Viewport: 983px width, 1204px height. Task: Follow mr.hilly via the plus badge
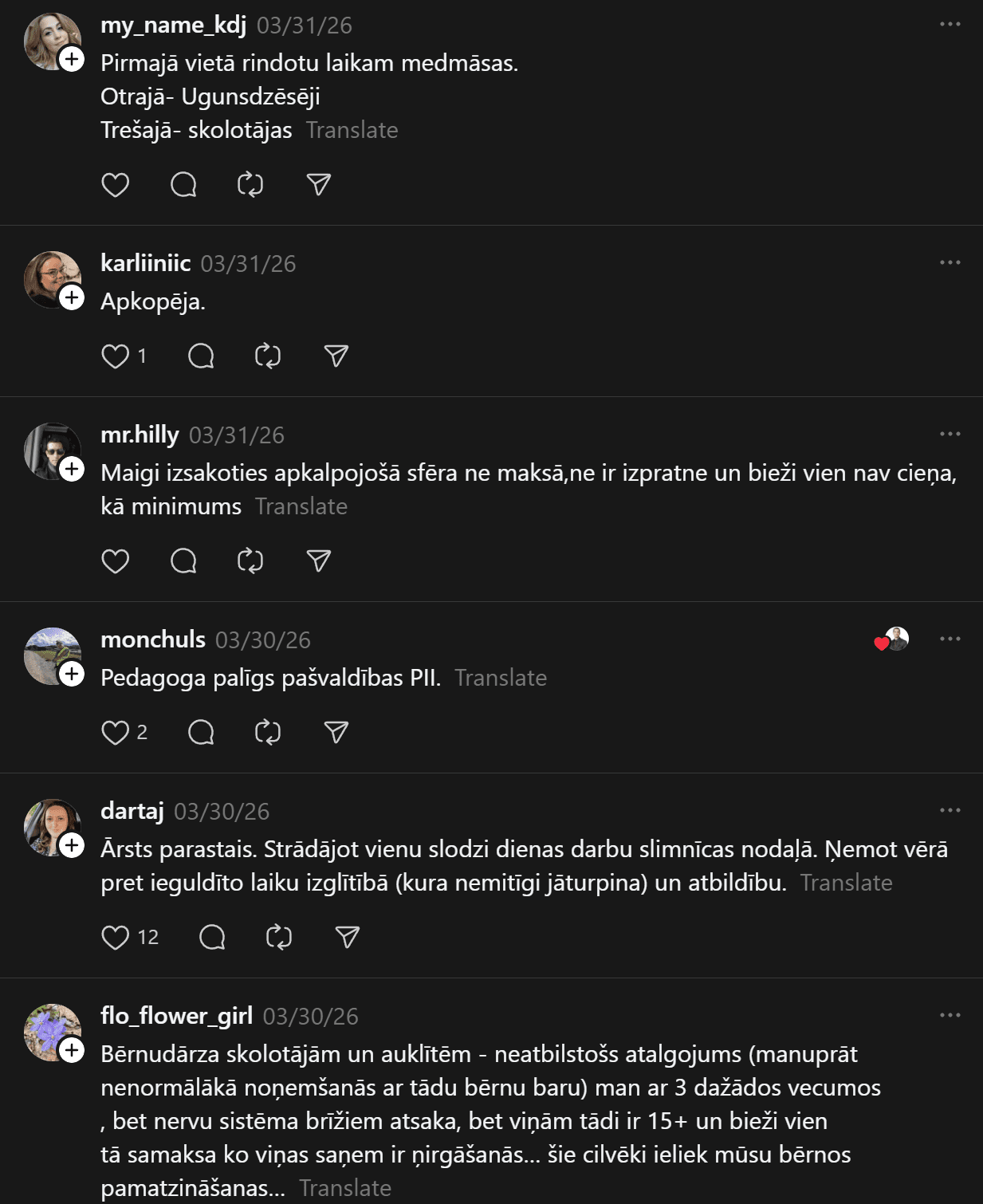point(72,469)
